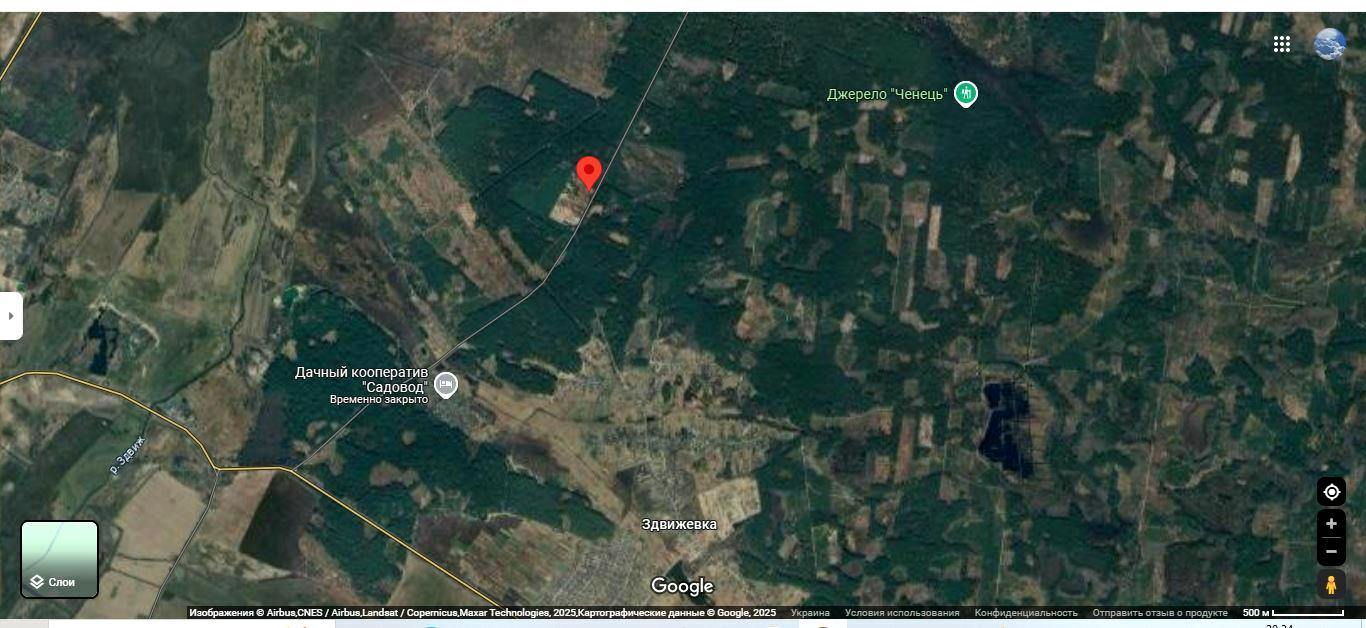Open the Конфиденциальность link
This screenshot has height=628, width=1366.
1026,613
